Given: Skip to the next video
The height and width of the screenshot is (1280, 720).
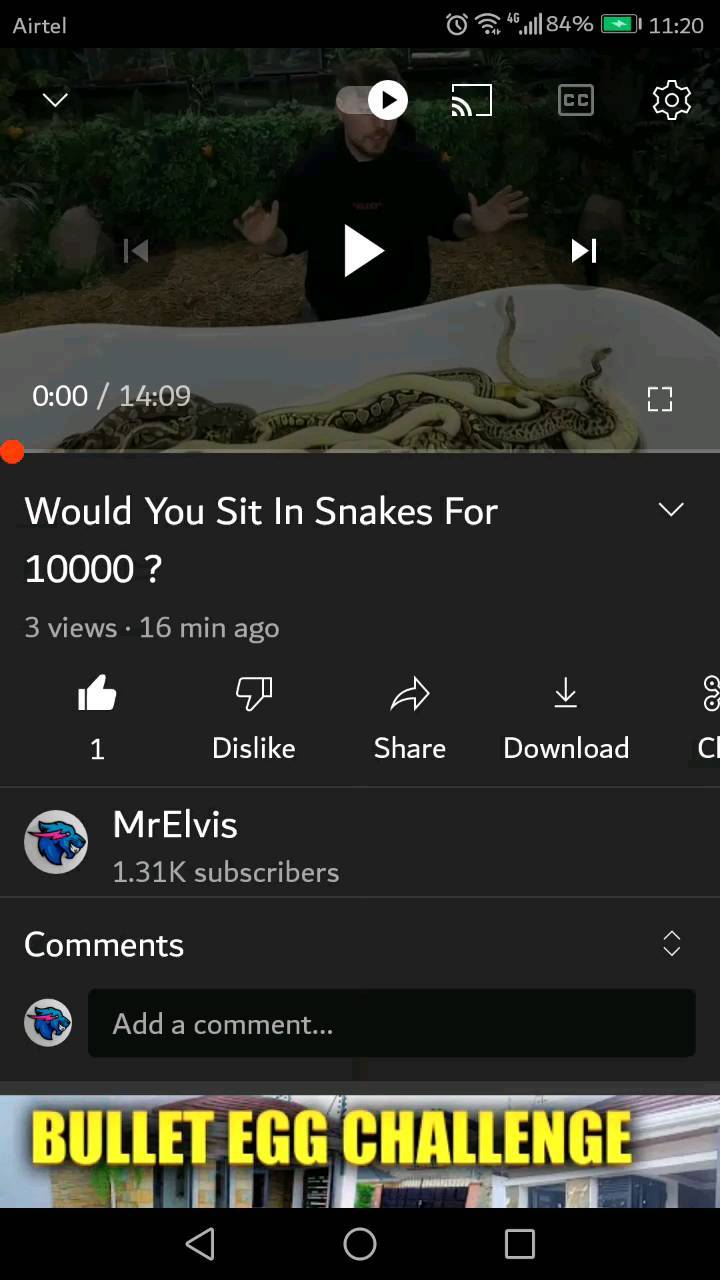Looking at the screenshot, I should coord(584,250).
